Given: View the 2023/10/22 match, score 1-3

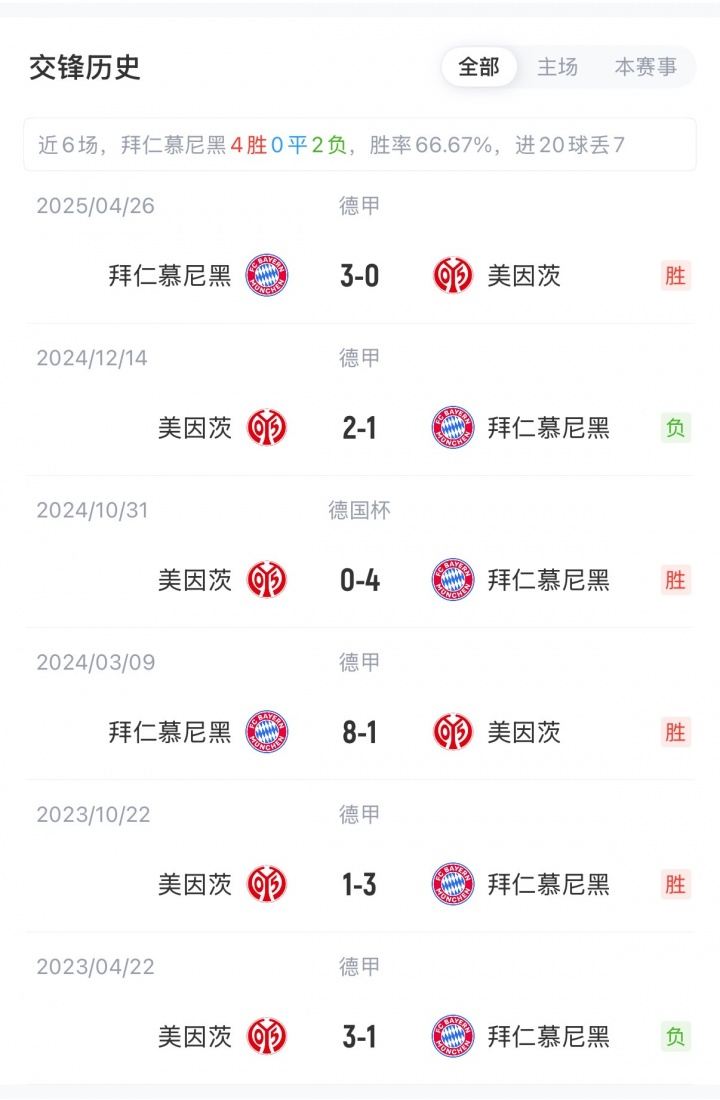Looking at the screenshot, I should tap(360, 884).
